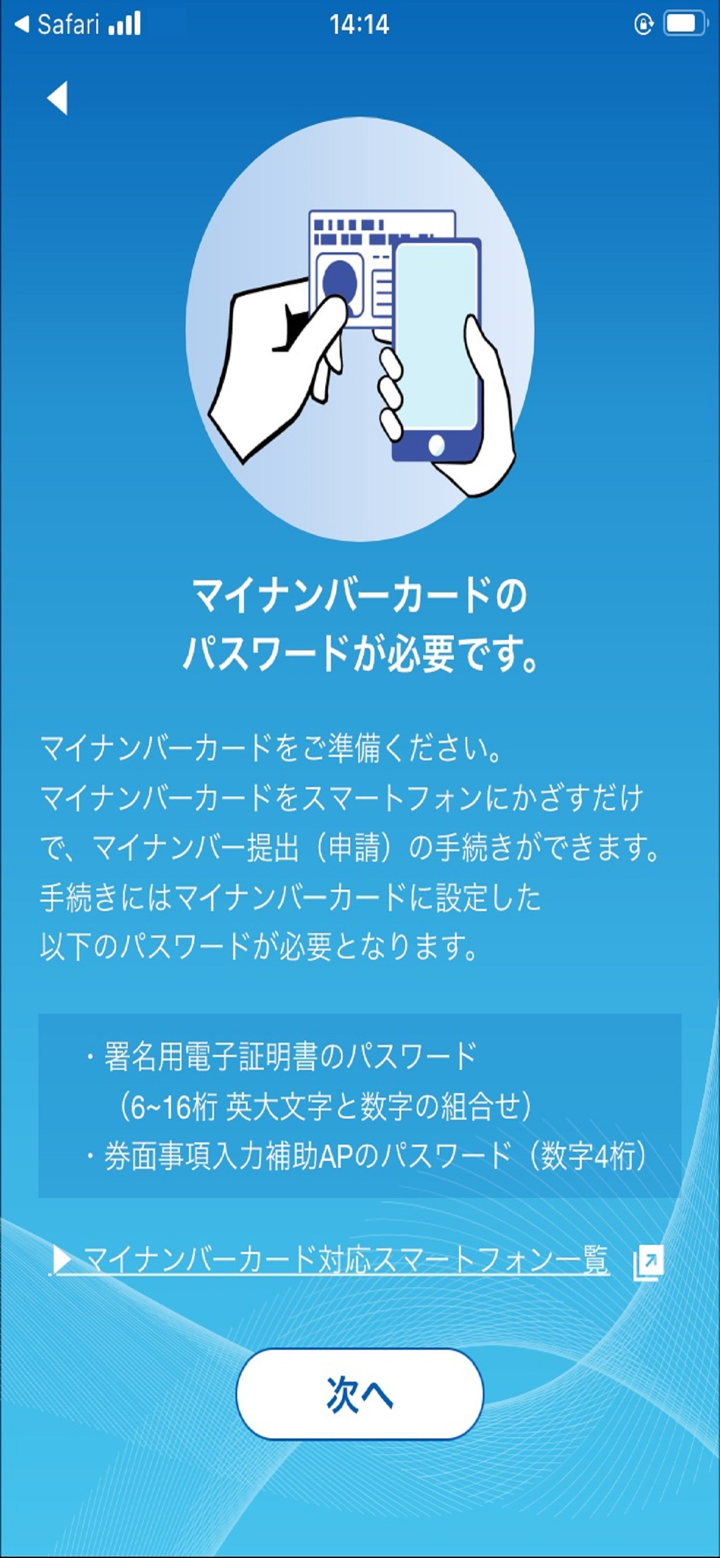Viewport: 720px width, 1558px height.
Task: Tap the 次へ button
Action: click(360, 1395)
